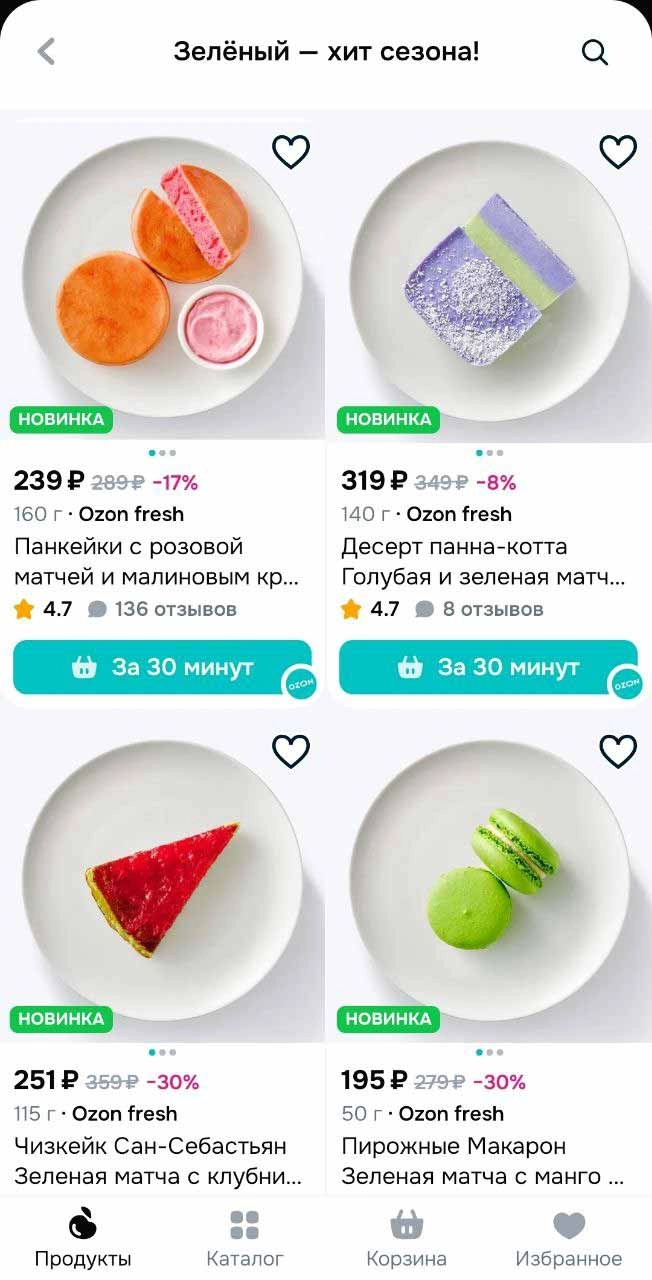Open search with the magnifier icon
The image size is (652, 1280).
tap(595, 52)
